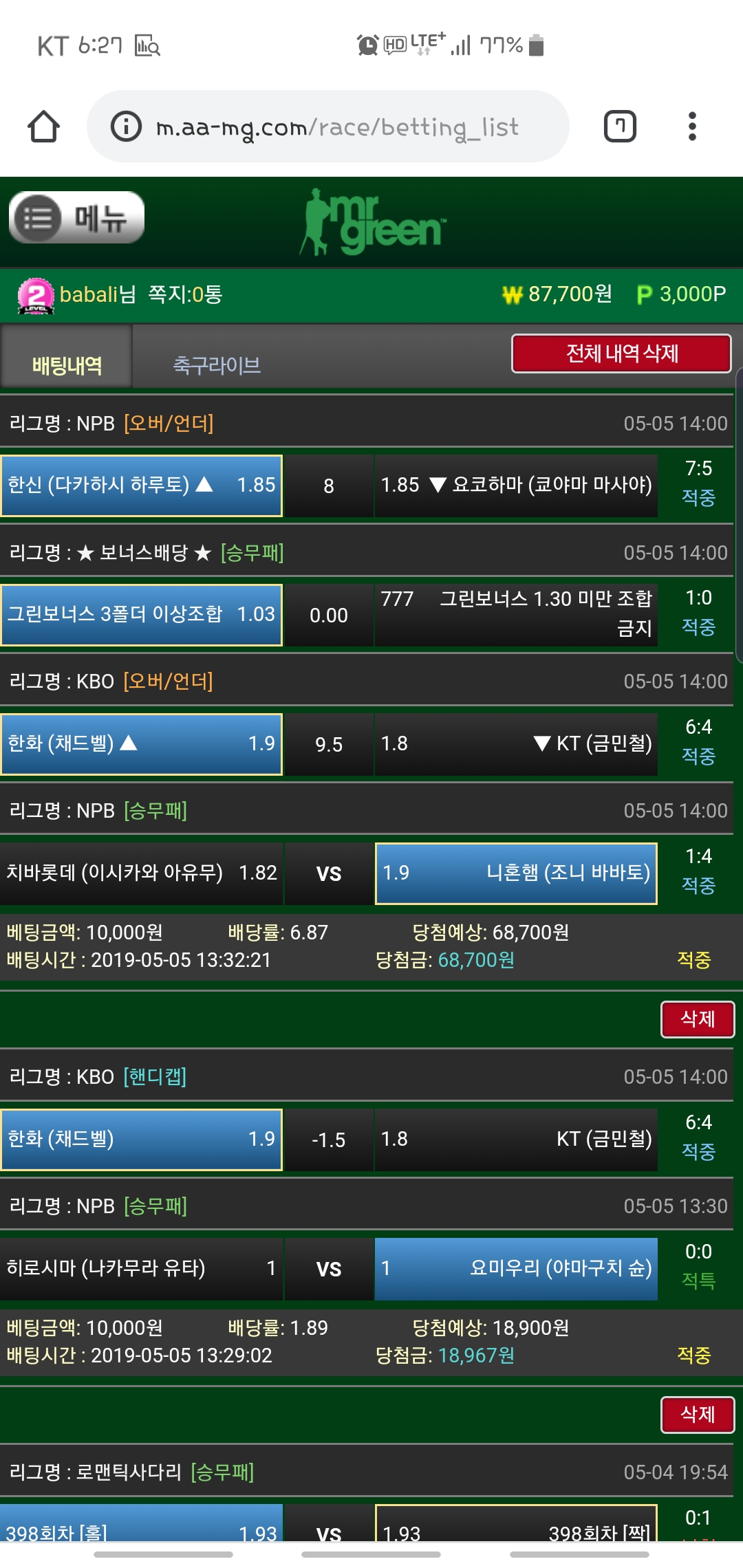Open site info icon in address bar

coord(126,127)
